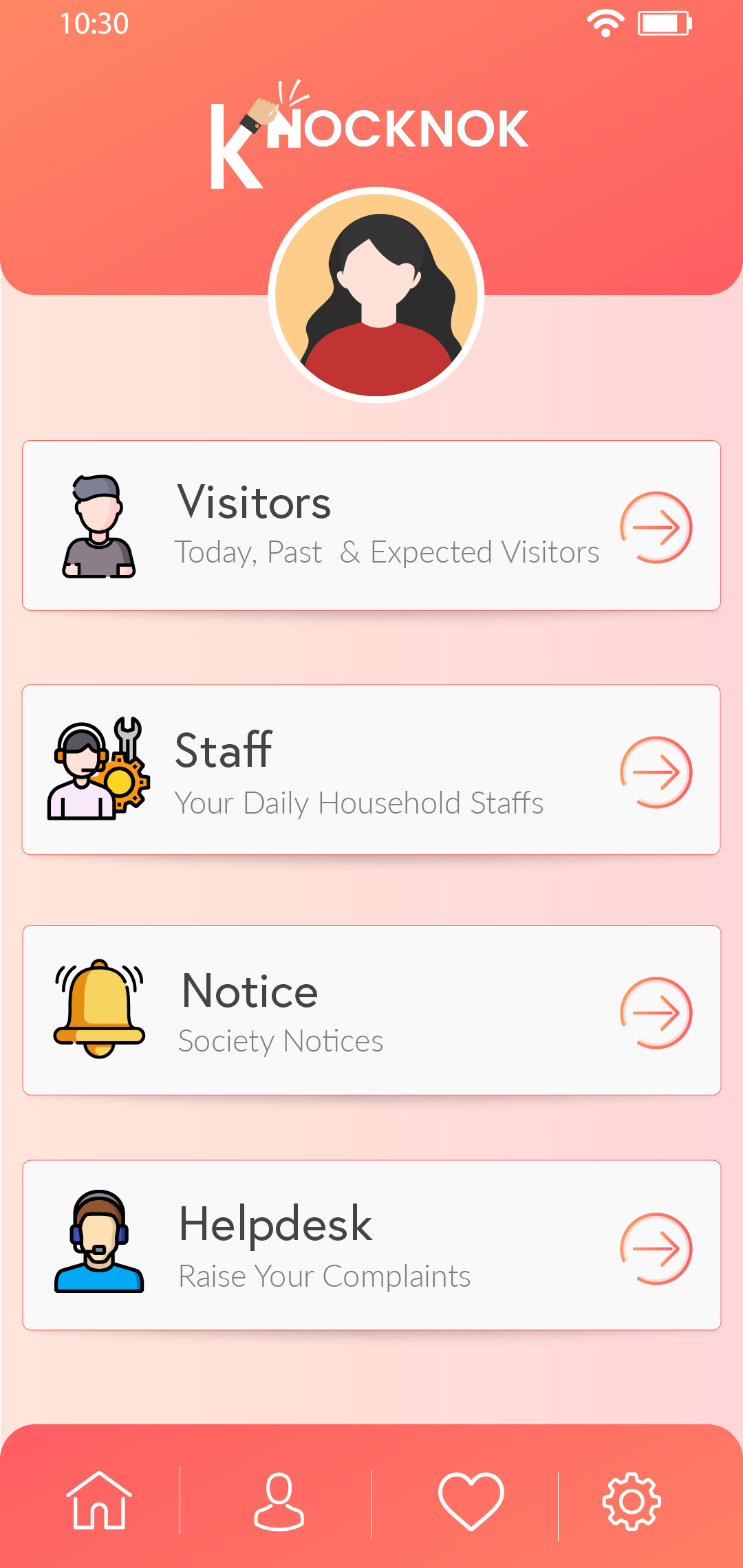Tap the arrow button on Helpdesk

tap(656, 1248)
